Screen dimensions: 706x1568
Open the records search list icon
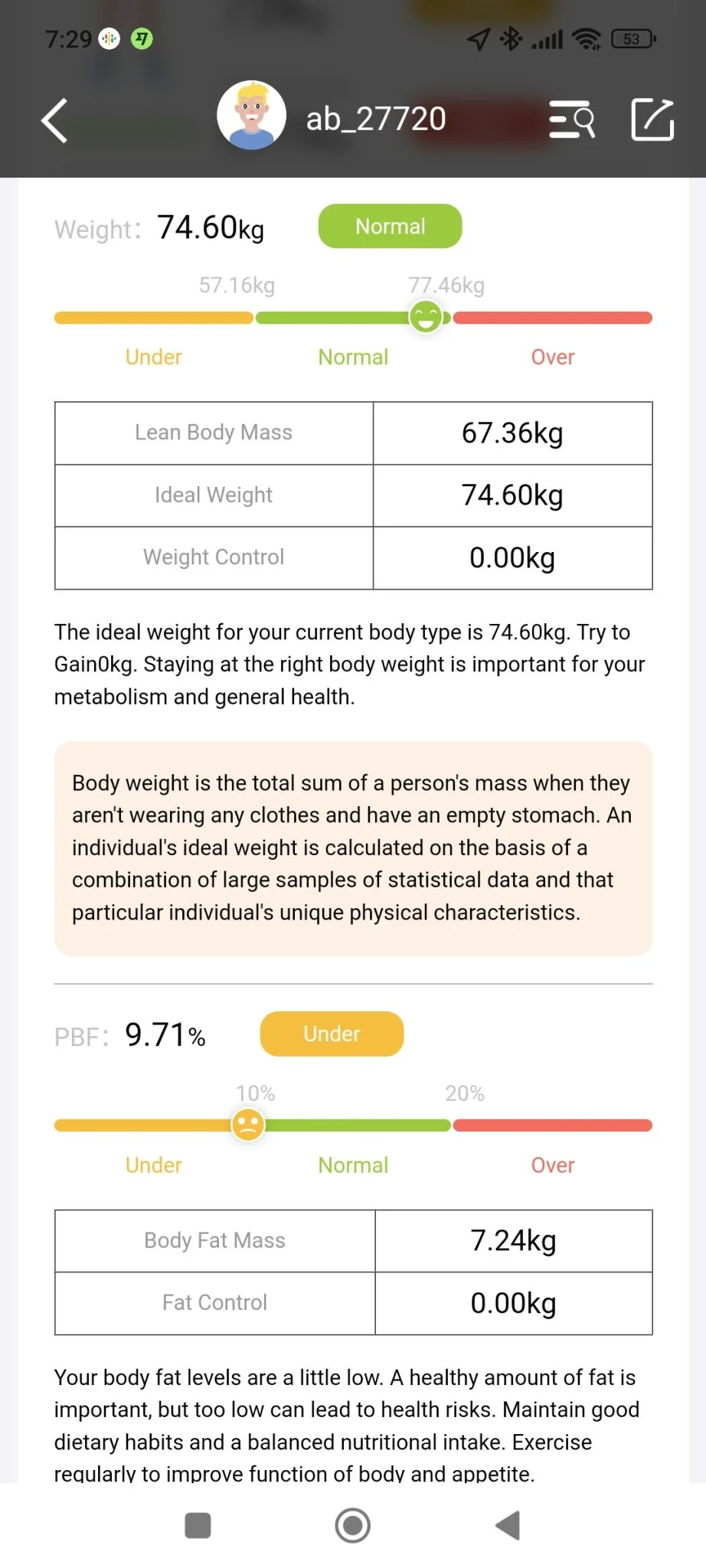571,120
